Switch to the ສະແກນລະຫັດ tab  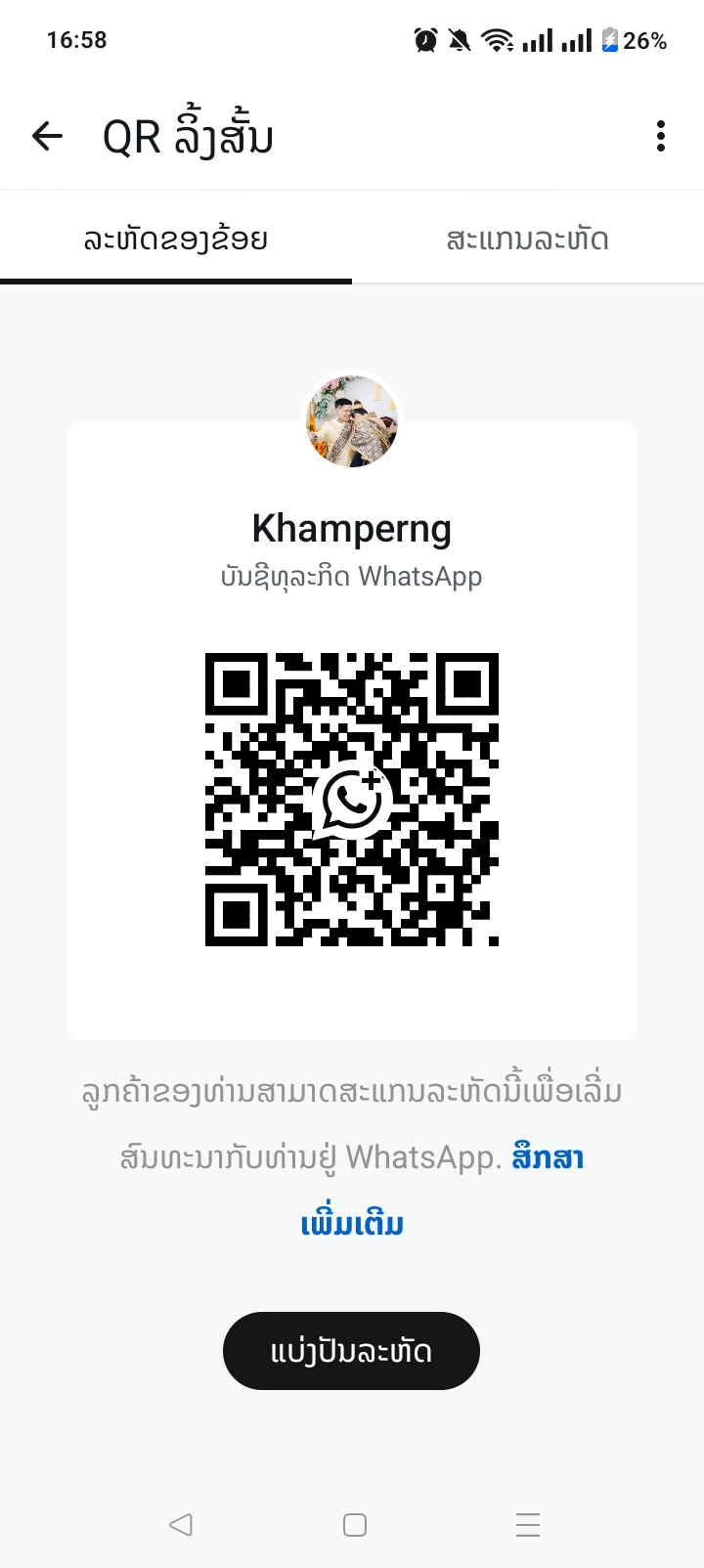[527, 240]
